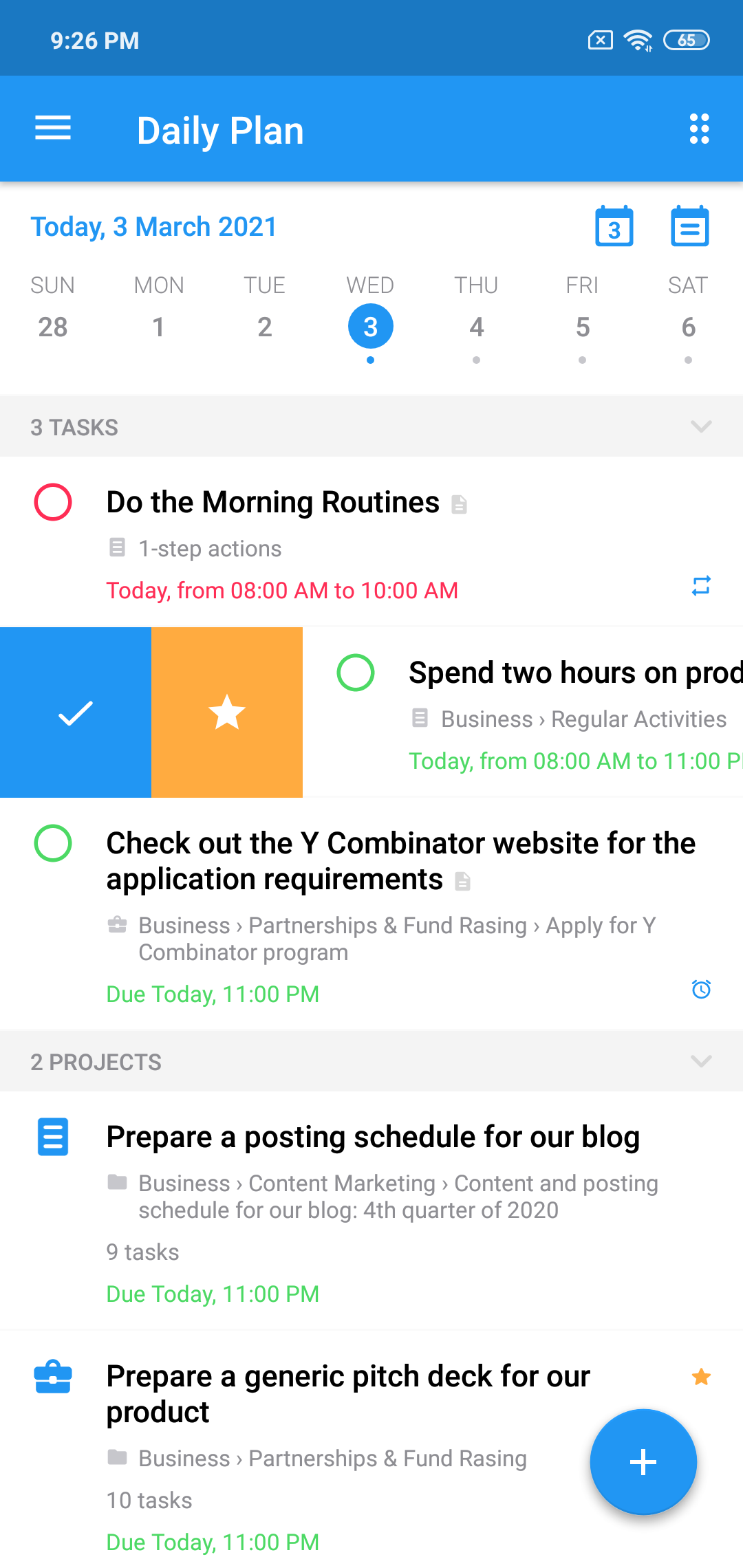The height and width of the screenshot is (1568, 743).
Task: Complete the Spend two hours task circle
Action: pos(356,673)
